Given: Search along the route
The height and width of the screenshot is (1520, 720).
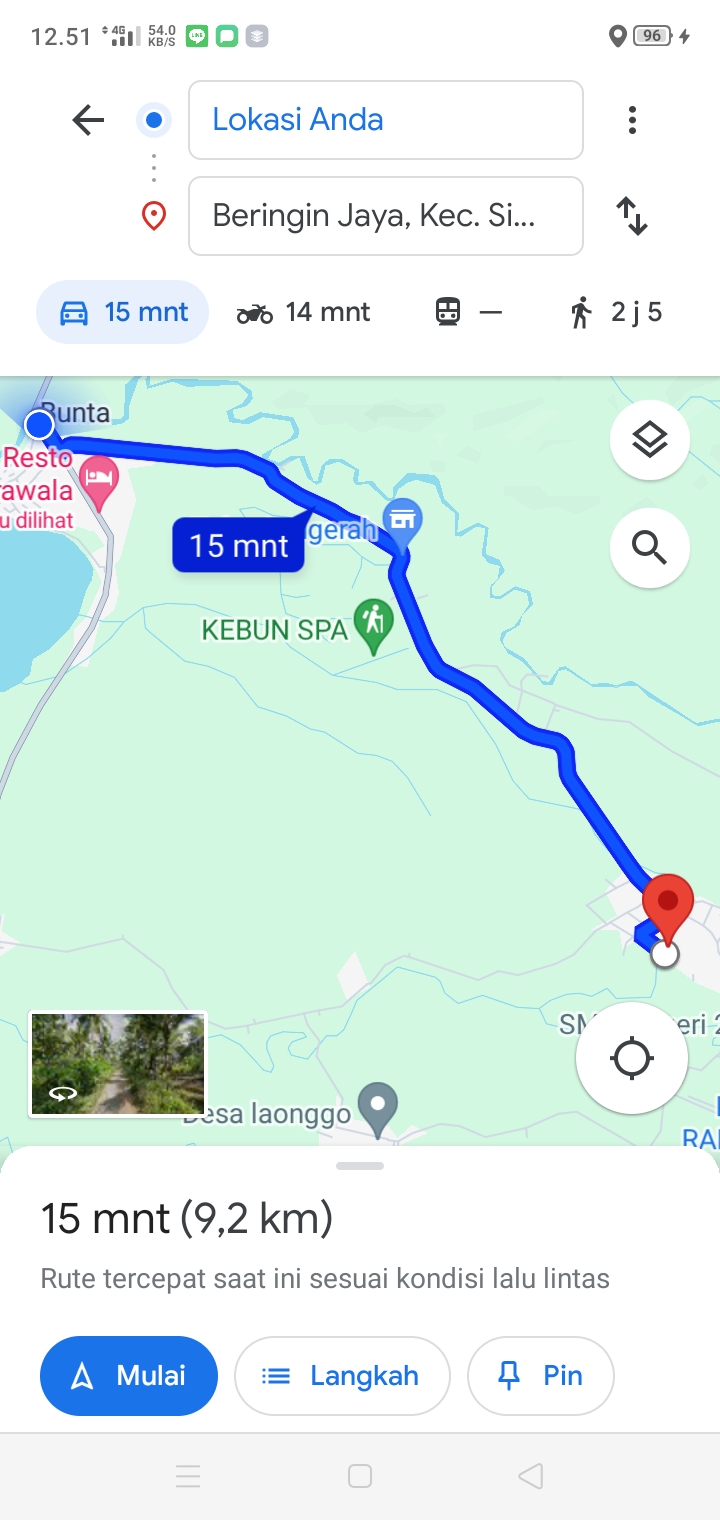Looking at the screenshot, I should coord(650,547).
